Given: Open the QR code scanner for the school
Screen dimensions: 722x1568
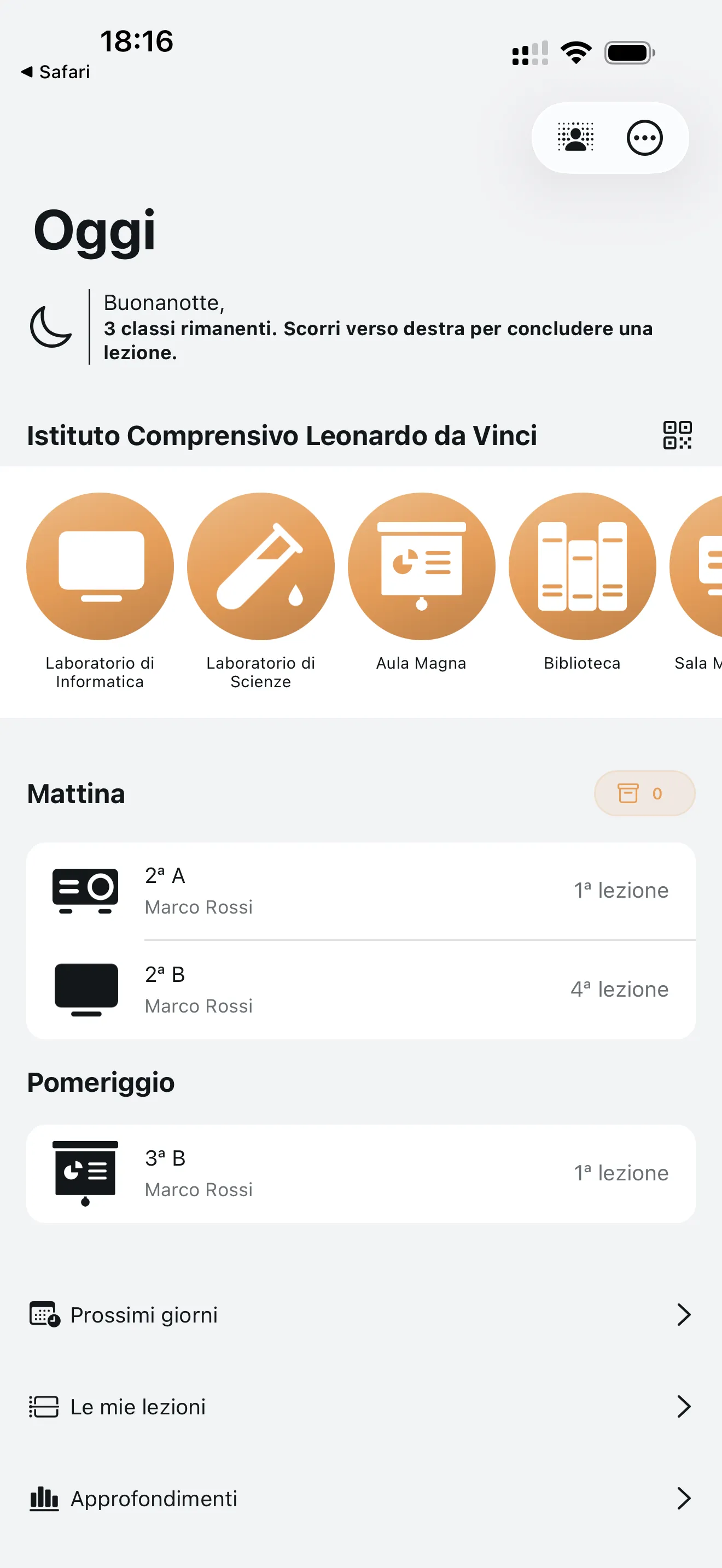Looking at the screenshot, I should click(677, 435).
